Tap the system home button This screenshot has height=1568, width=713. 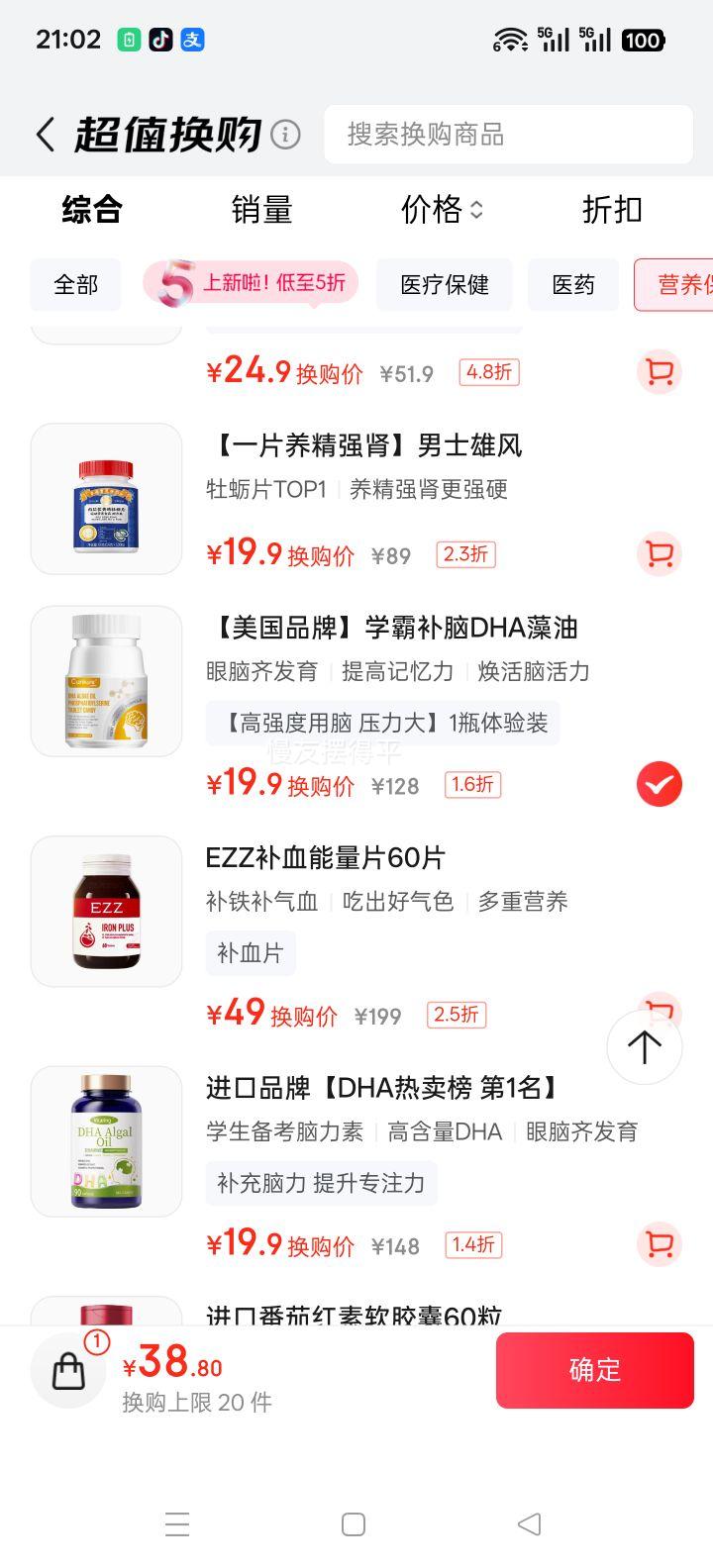354,1524
